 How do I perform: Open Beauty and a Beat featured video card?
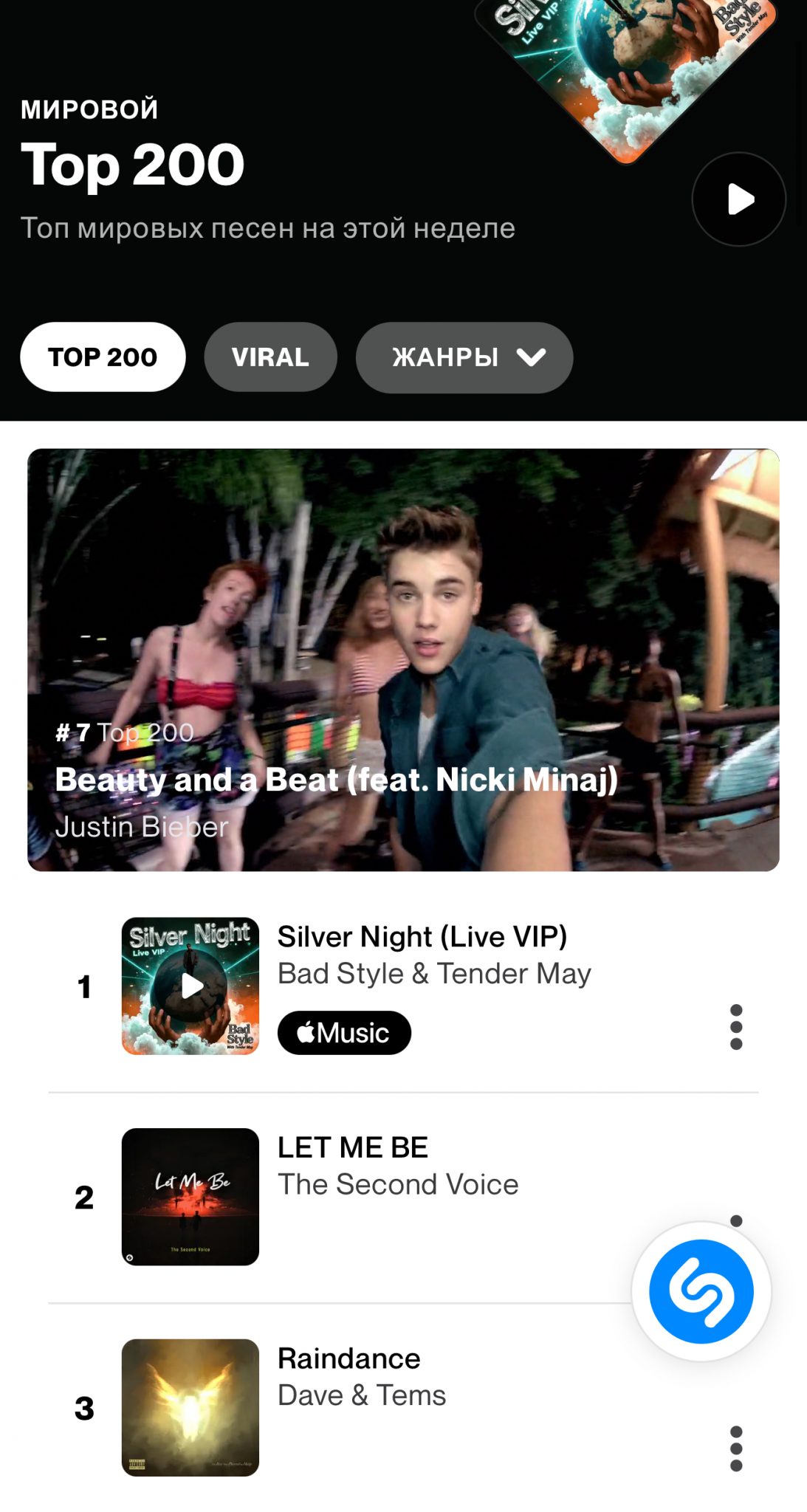click(x=403, y=659)
